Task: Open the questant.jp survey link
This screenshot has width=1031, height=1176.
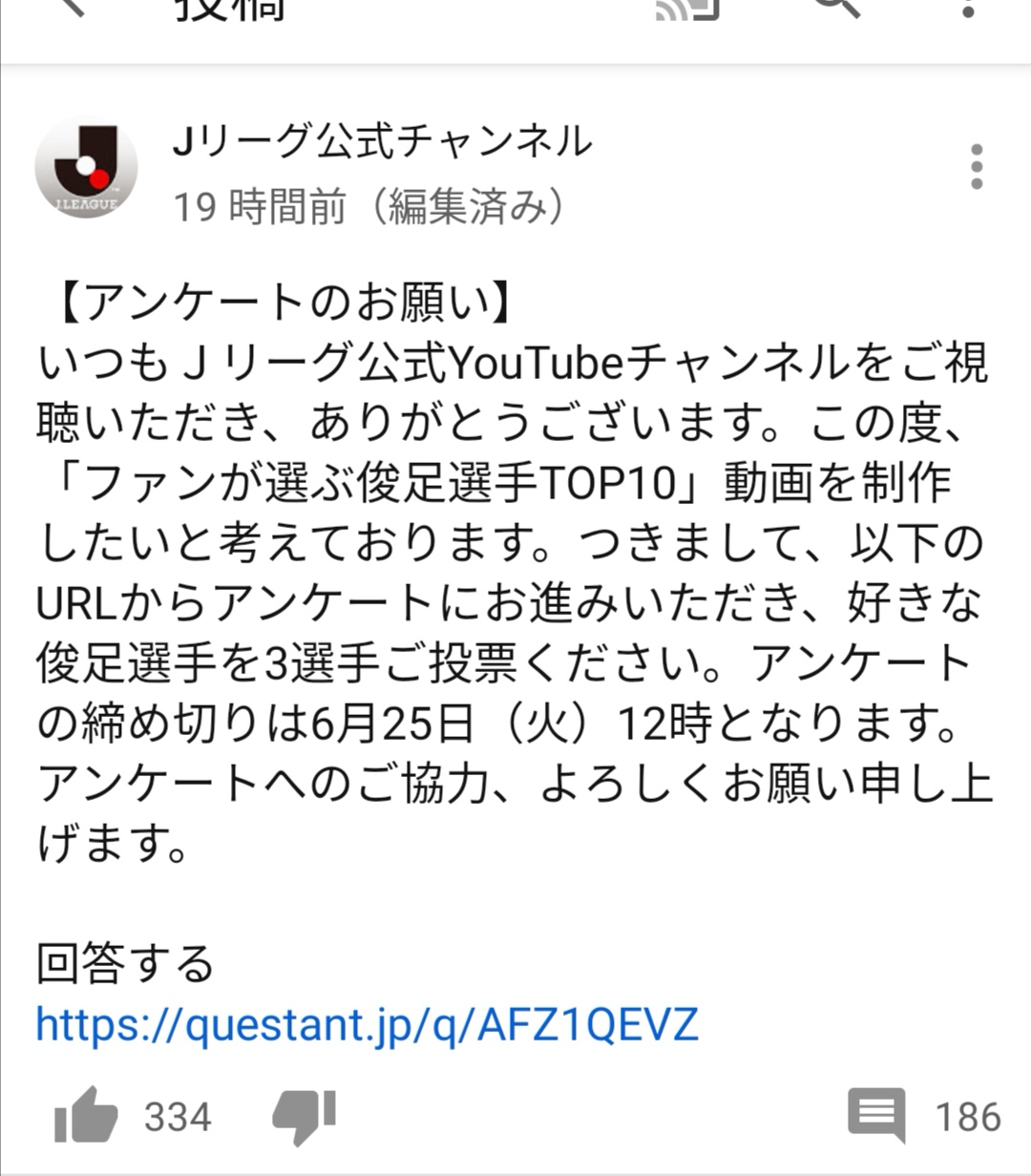Action: point(368,1024)
